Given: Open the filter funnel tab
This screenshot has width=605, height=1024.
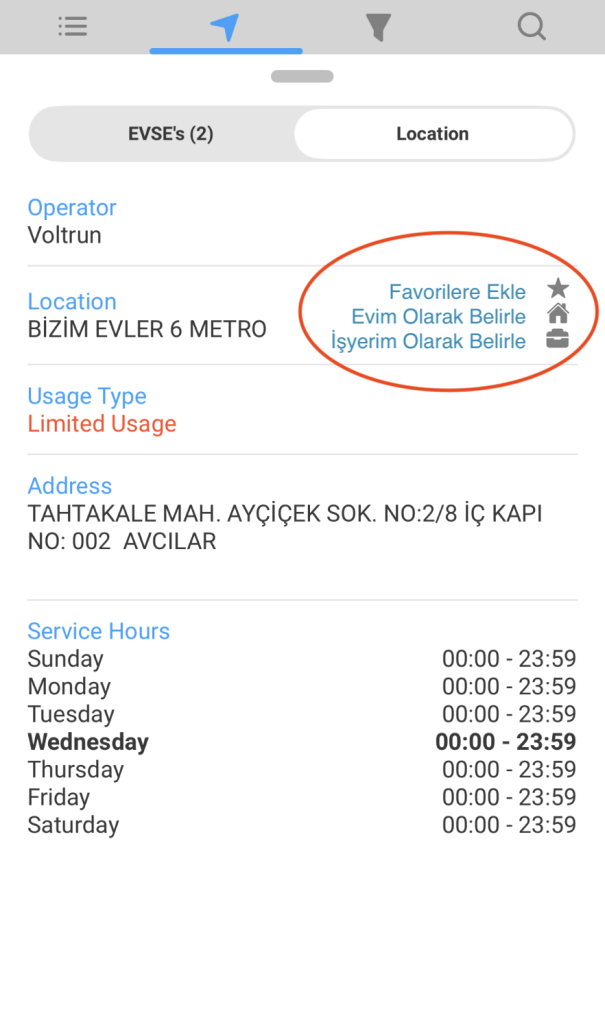Looking at the screenshot, I should [x=378, y=26].
